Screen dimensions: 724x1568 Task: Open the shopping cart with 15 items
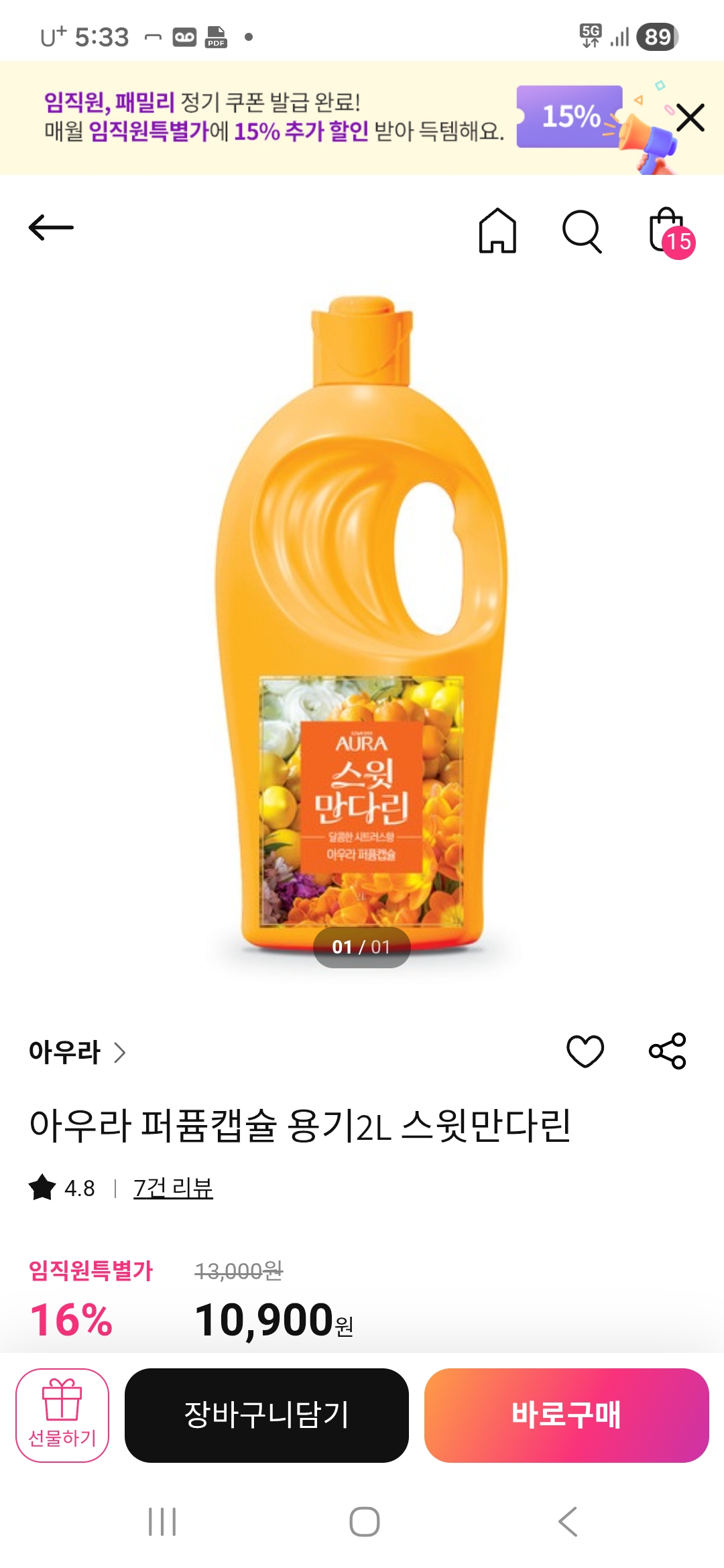pos(669,231)
